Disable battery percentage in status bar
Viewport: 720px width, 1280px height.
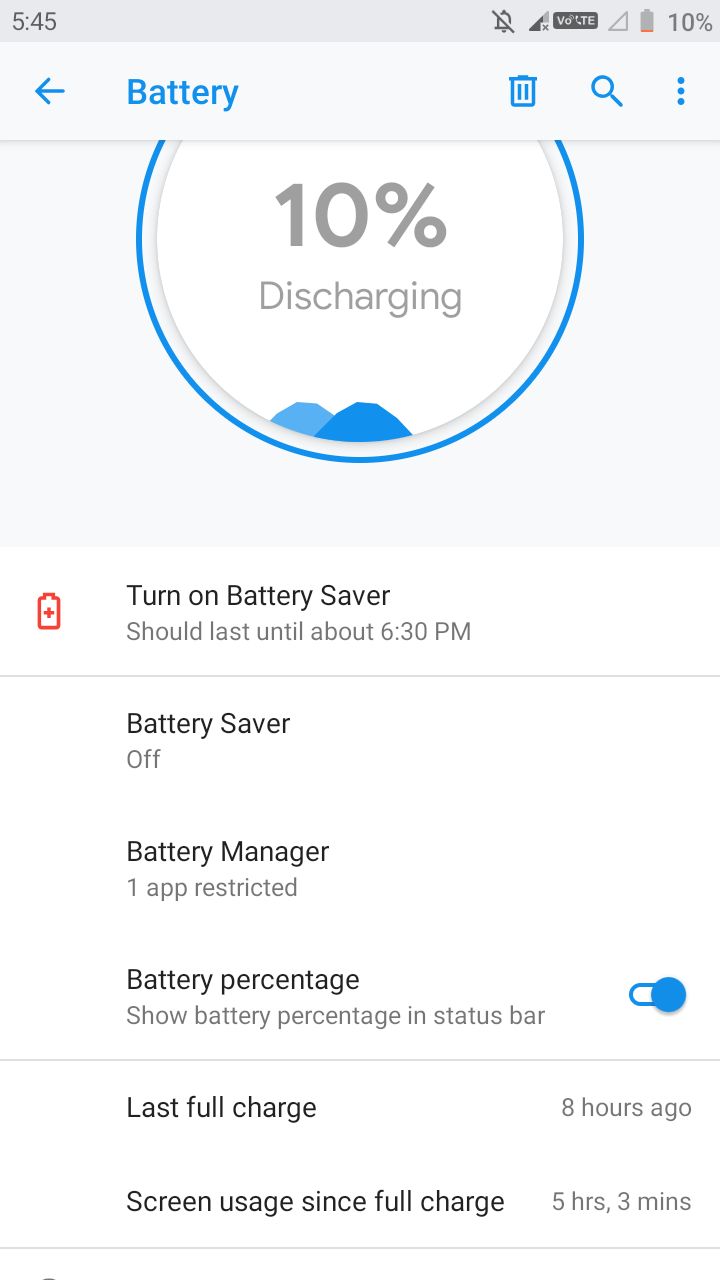point(657,995)
